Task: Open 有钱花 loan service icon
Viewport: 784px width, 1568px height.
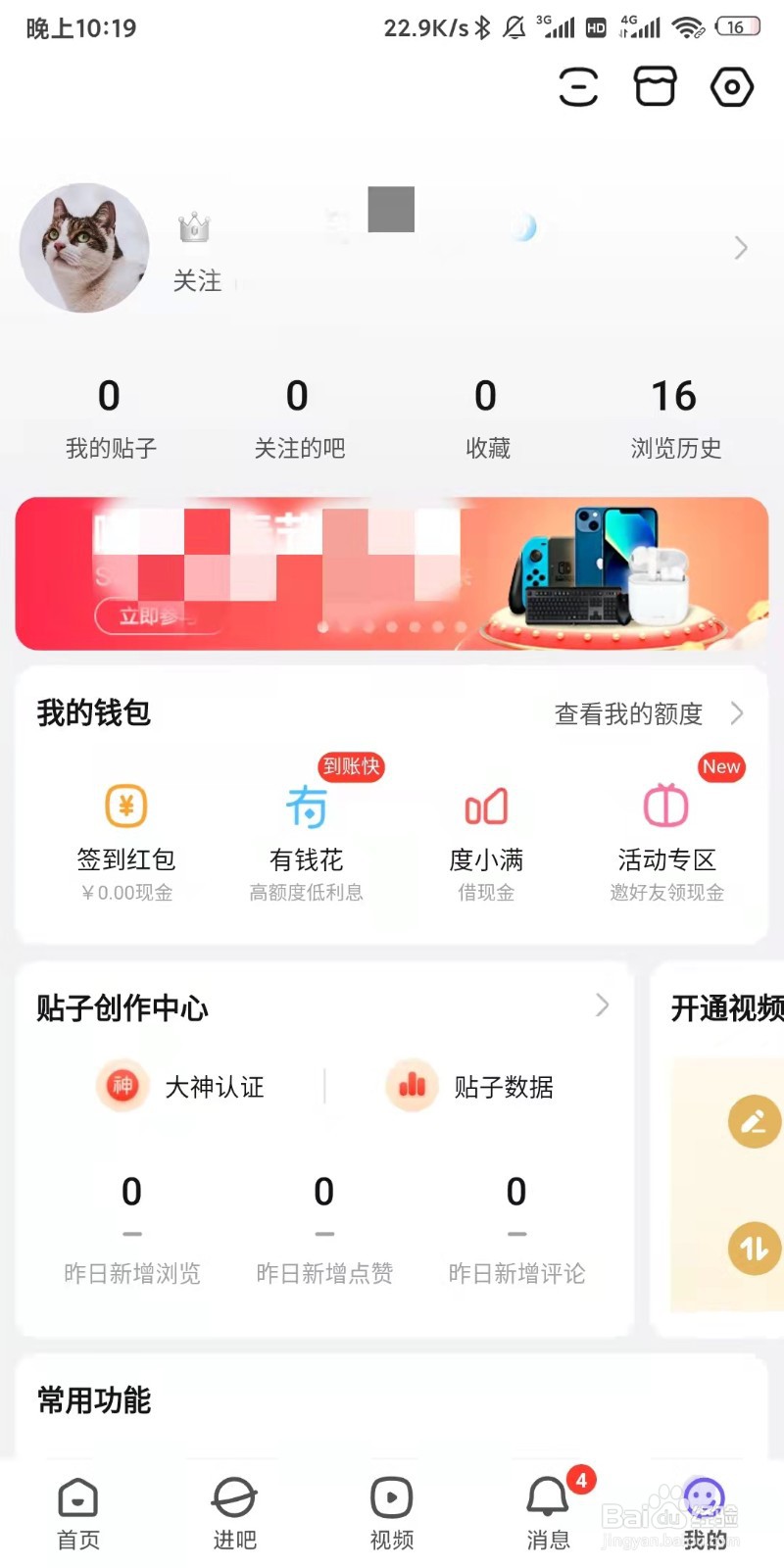Action: tap(306, 806)
